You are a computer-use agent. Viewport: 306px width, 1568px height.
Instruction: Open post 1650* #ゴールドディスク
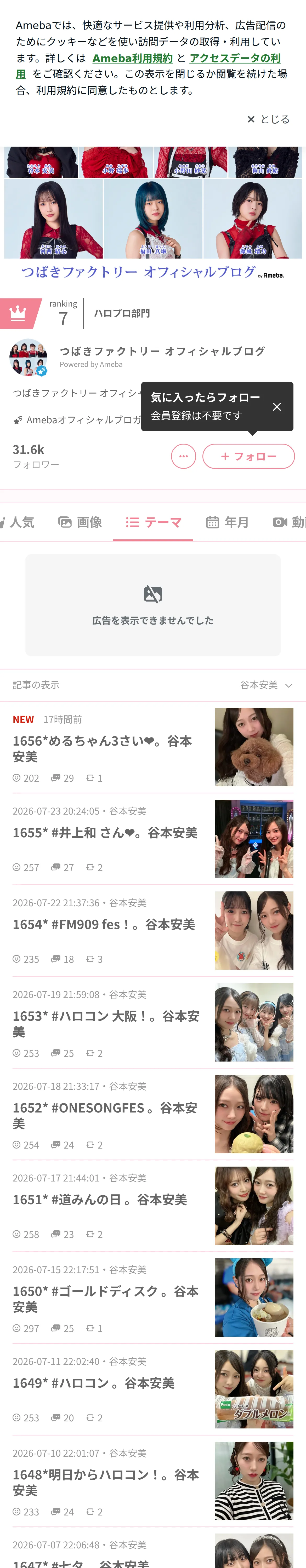pyautogui.click(x=153, y=1298)
